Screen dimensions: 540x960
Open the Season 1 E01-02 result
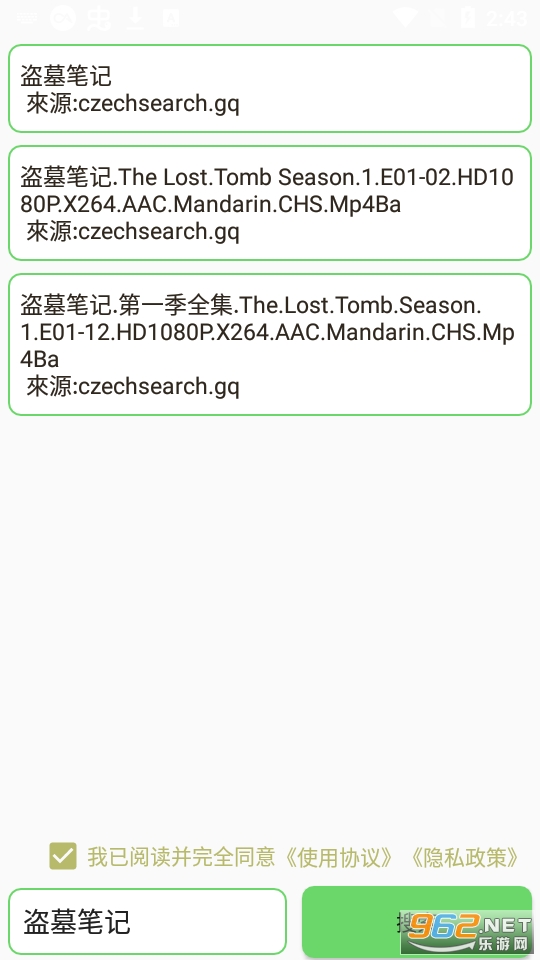269,203
